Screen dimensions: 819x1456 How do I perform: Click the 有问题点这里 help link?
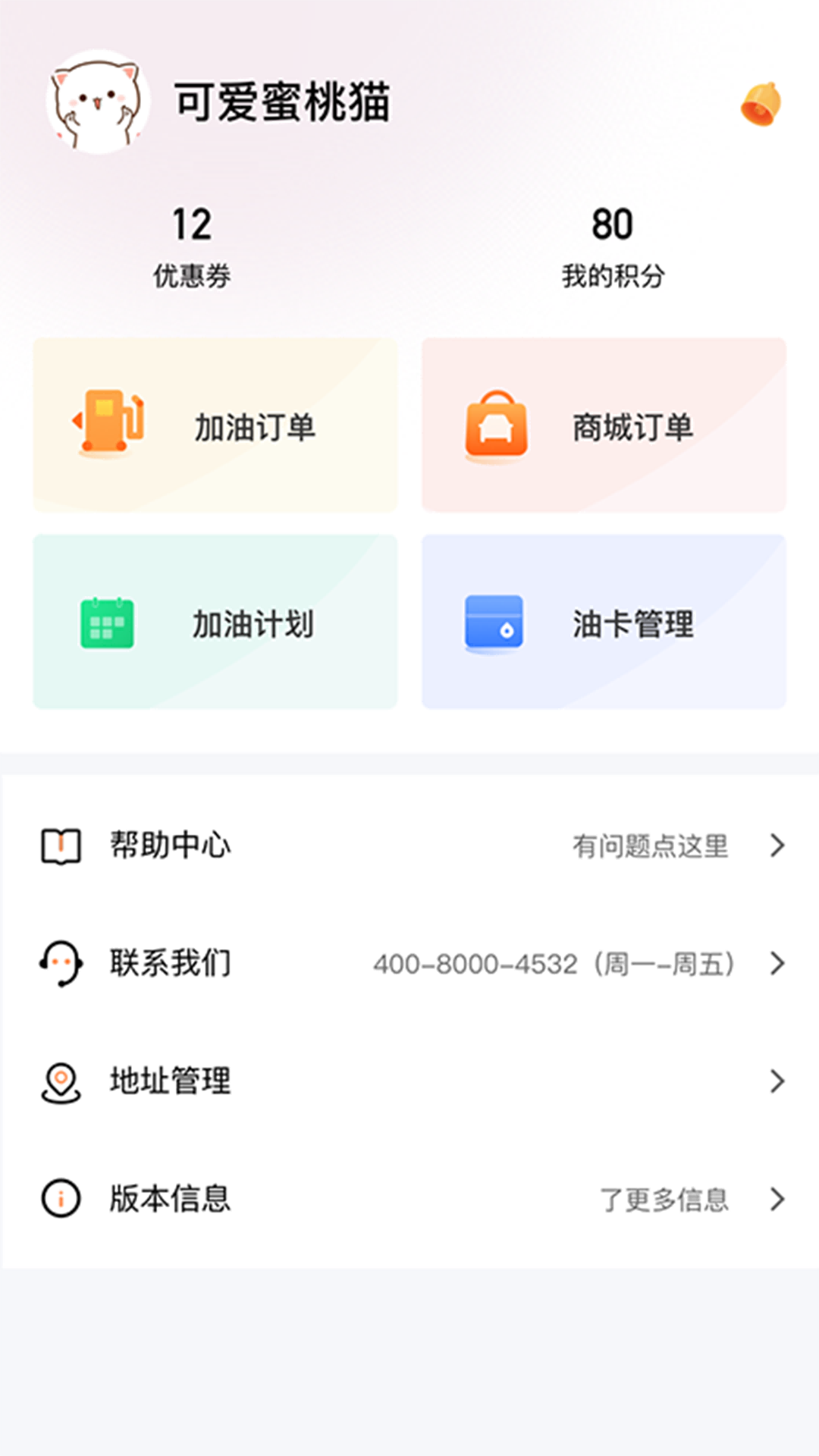coord(651,847)
